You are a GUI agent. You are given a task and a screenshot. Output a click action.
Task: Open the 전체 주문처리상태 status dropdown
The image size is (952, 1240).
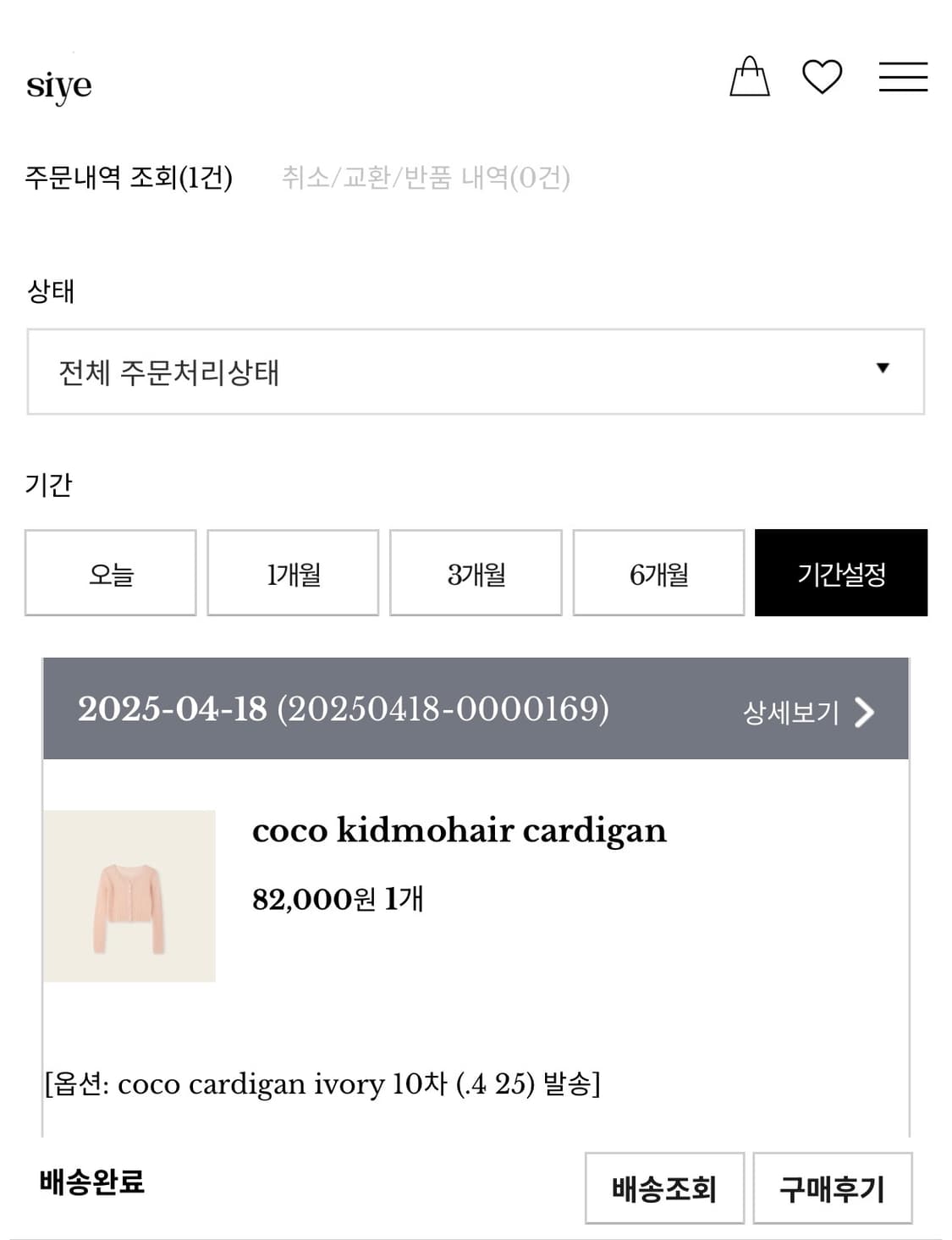pos(476,367)
